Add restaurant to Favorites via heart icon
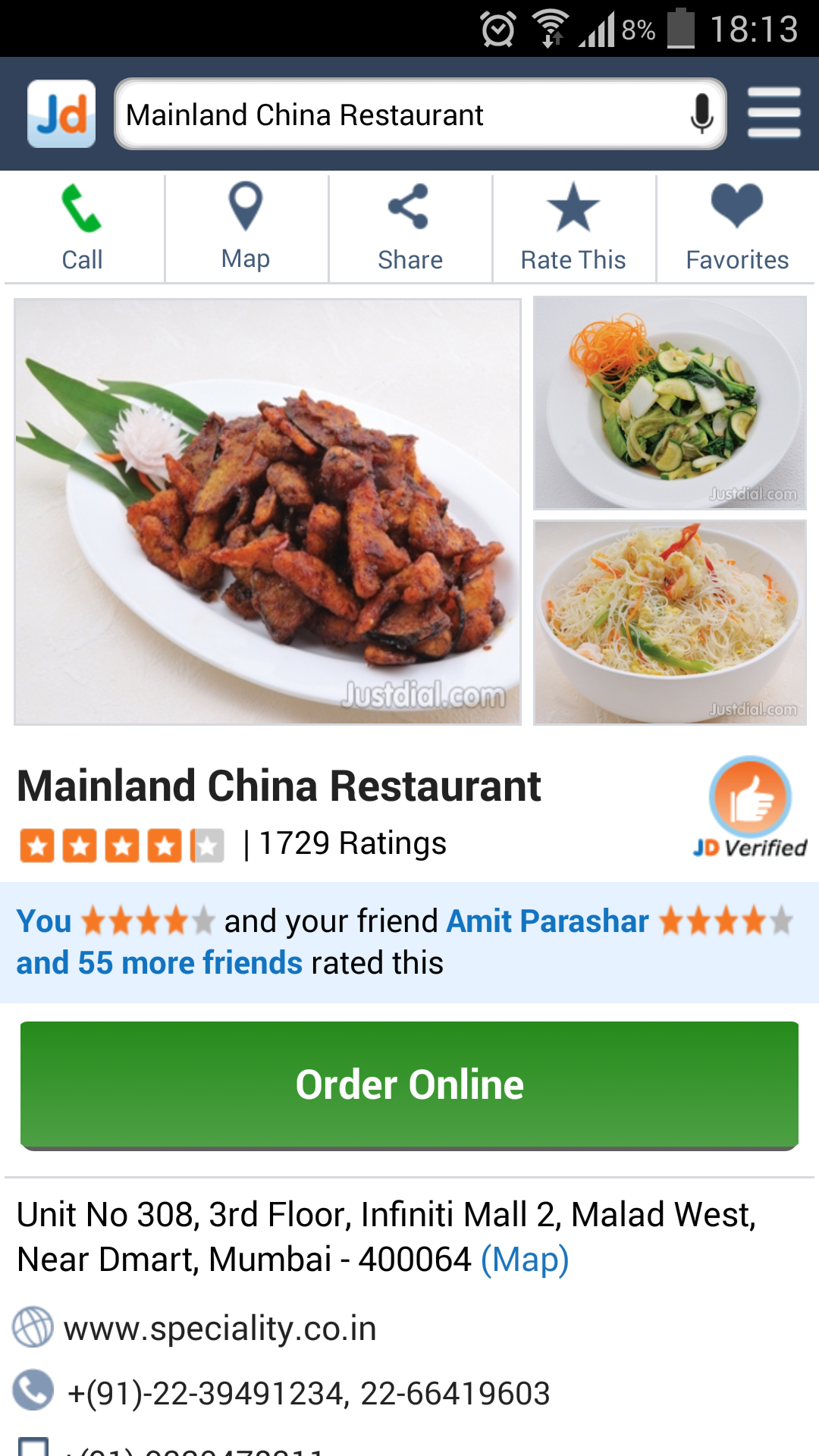 tap(736, 206)
